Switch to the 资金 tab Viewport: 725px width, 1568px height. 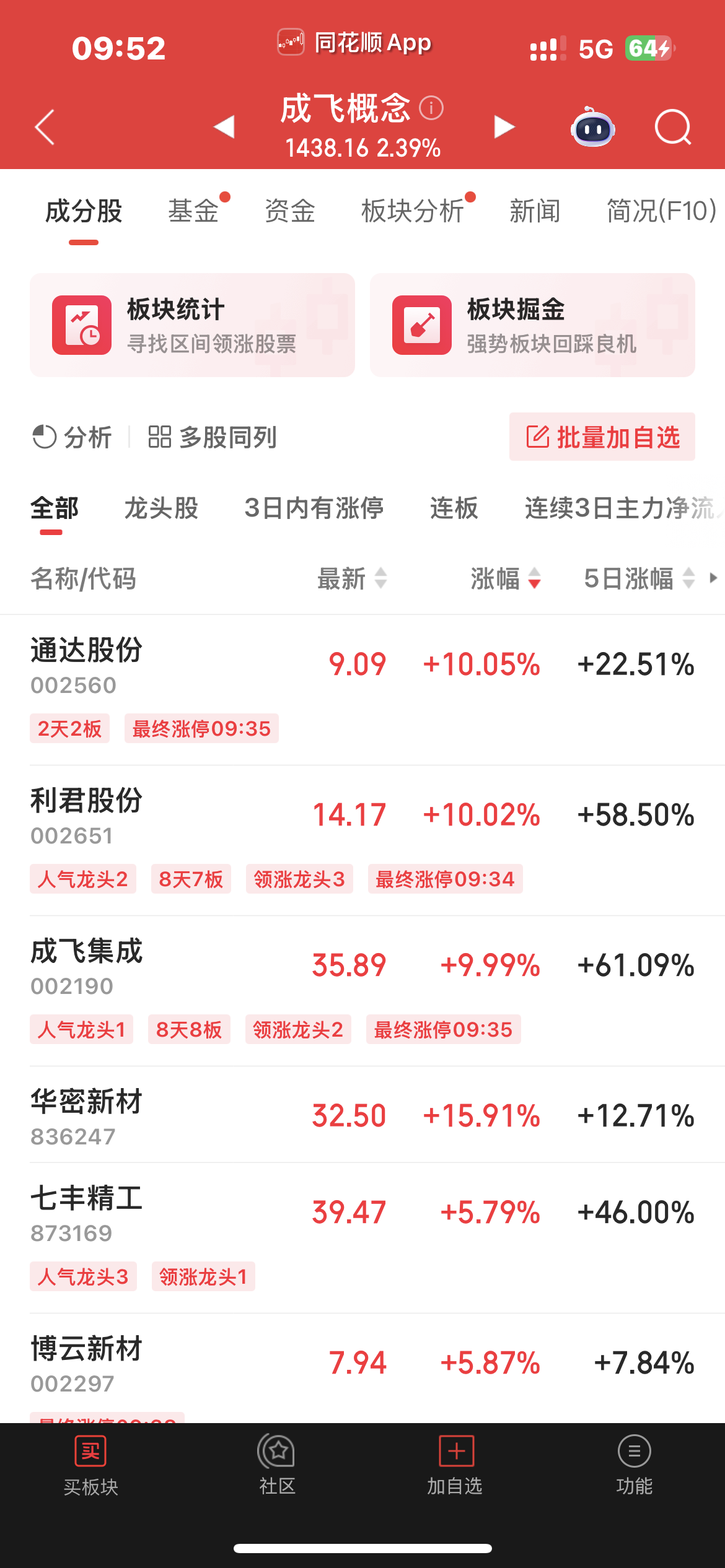(x=290, y=211)
